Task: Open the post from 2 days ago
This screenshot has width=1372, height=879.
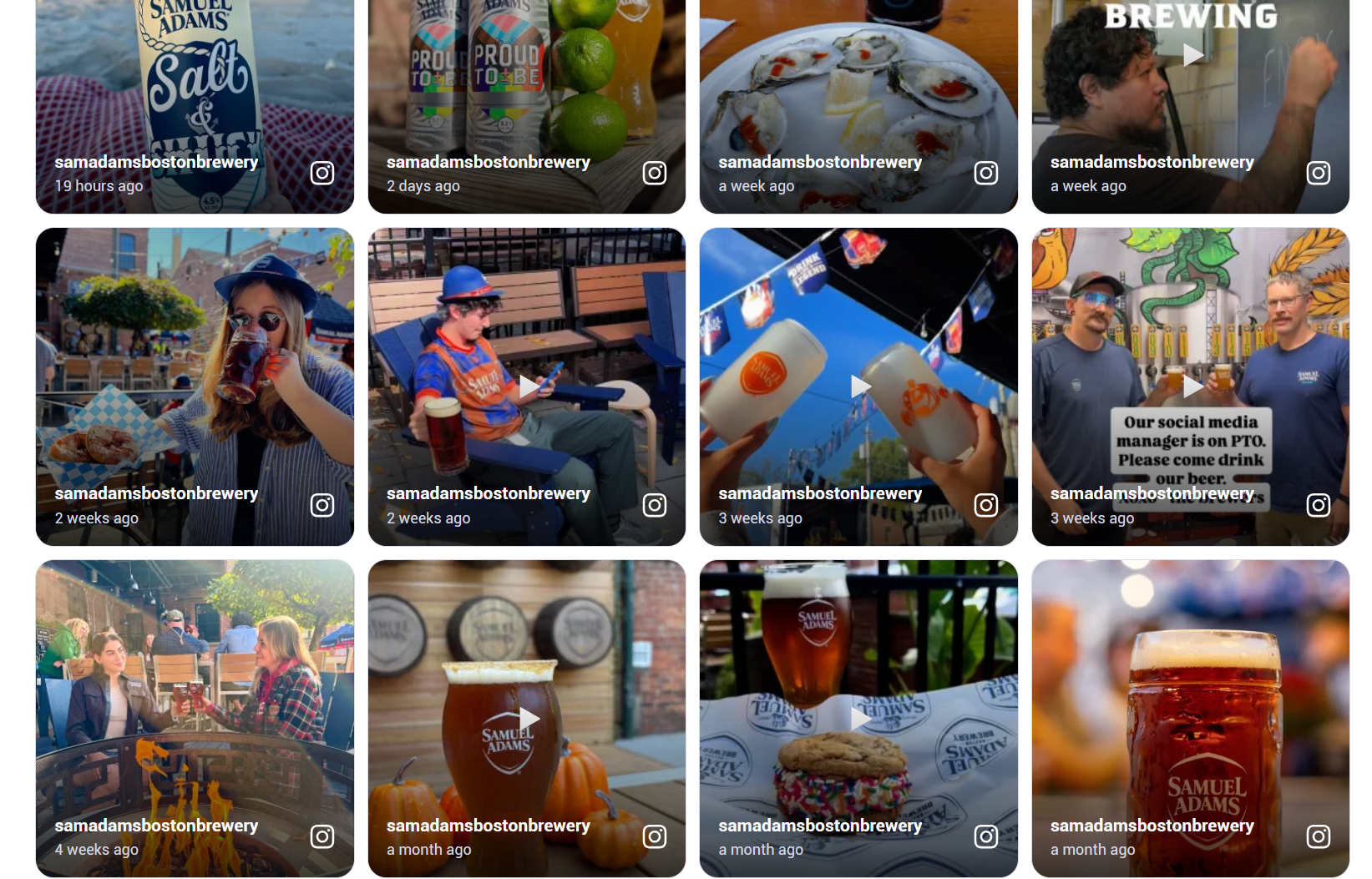Action: [x=526, y=92]
